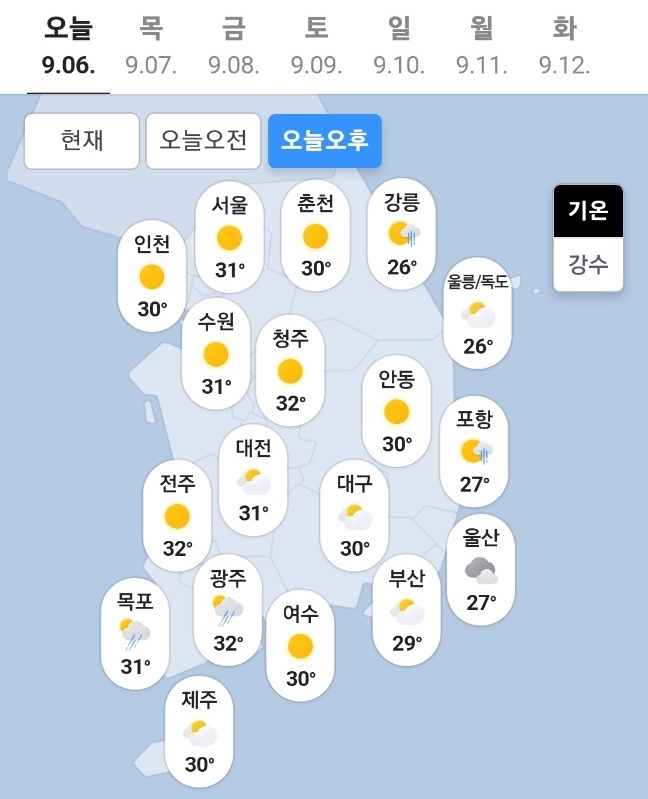This screenshot has height=799, width=648.
Task: Open the 서울 weather card
Action: pyautogui.click(x=230, y=237)
